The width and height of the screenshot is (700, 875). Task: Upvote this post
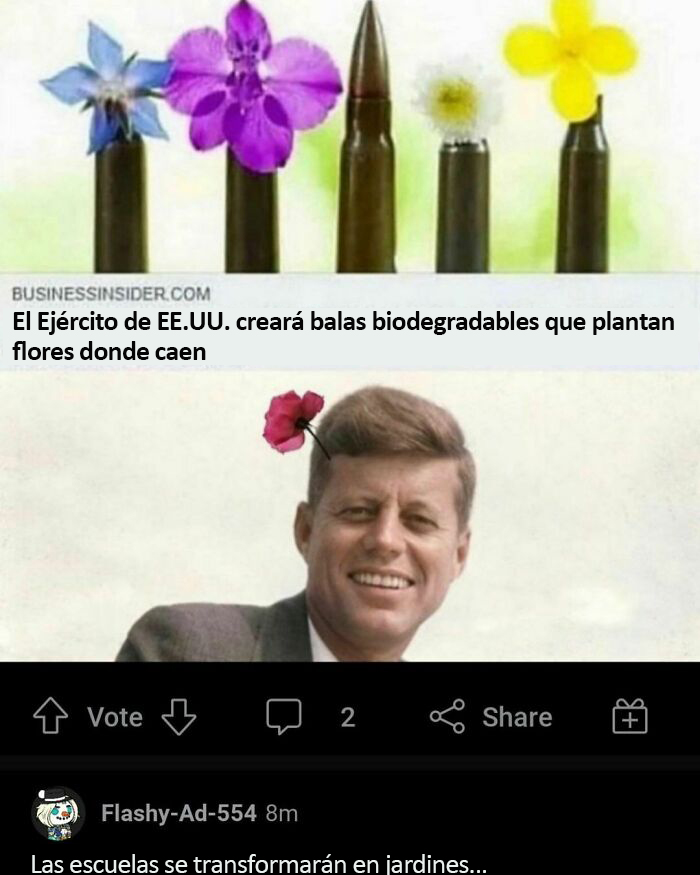point(50,716)
